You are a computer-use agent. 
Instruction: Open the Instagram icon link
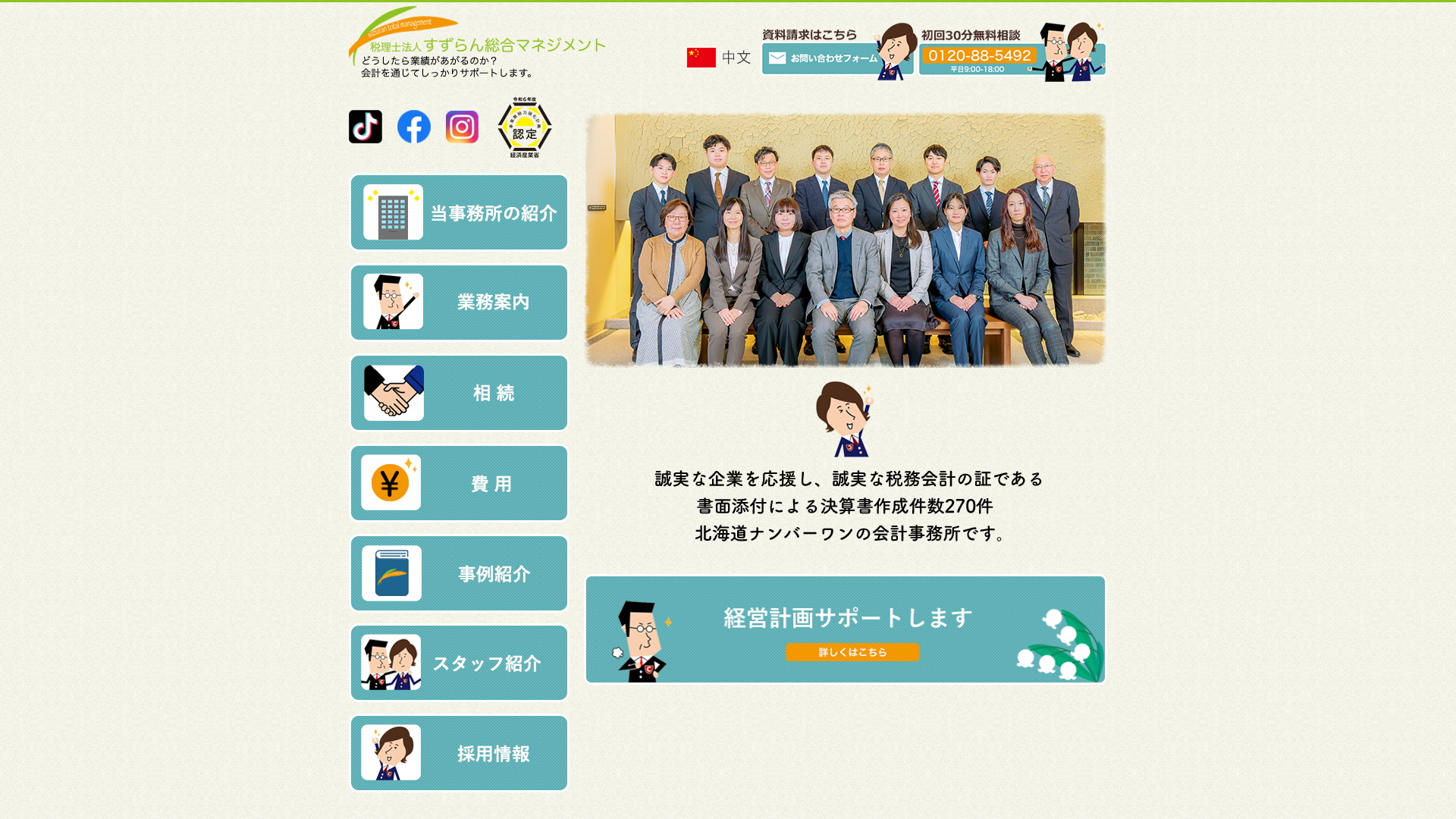tap(462, 127)
